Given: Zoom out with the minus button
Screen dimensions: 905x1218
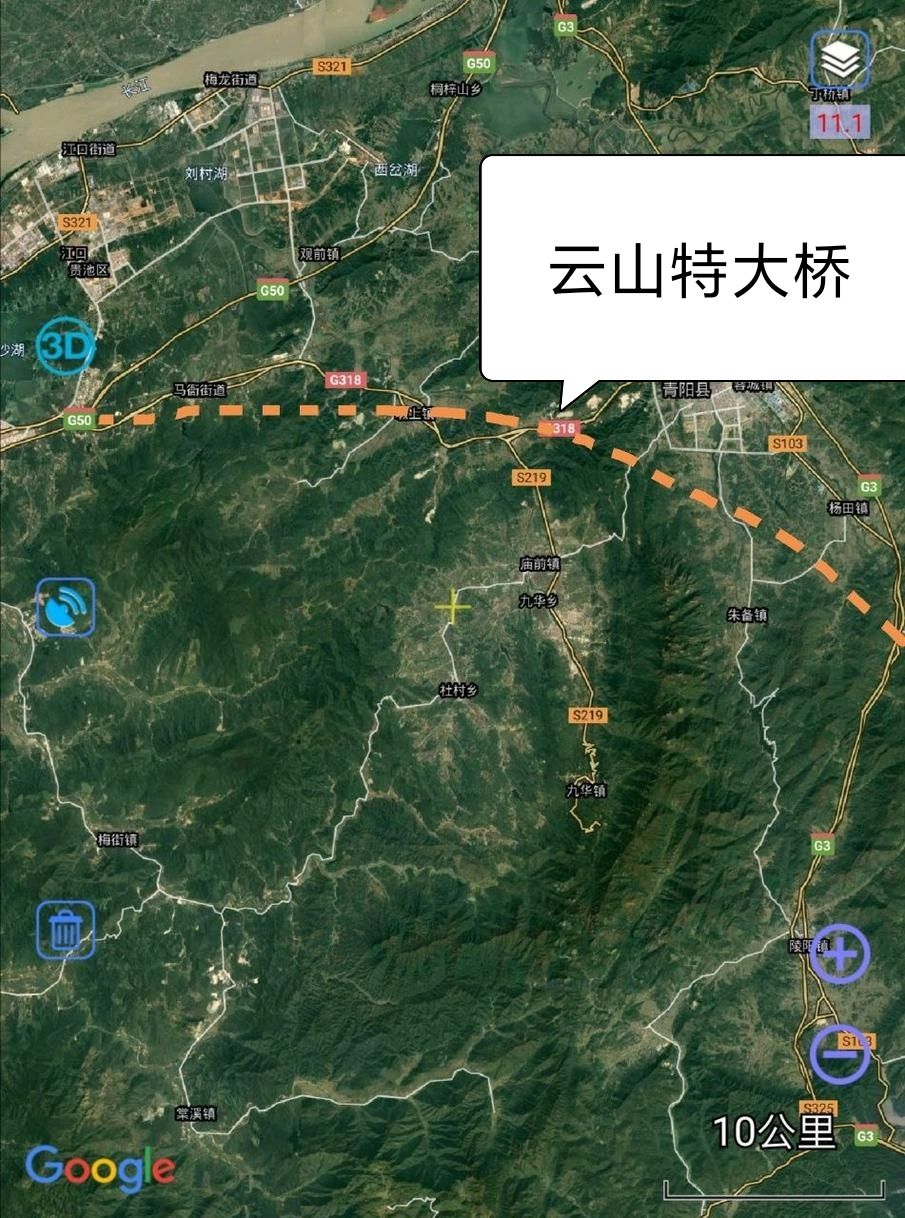Looking at the screenshot, I should pyautogui.click(x=839, y=1054).
